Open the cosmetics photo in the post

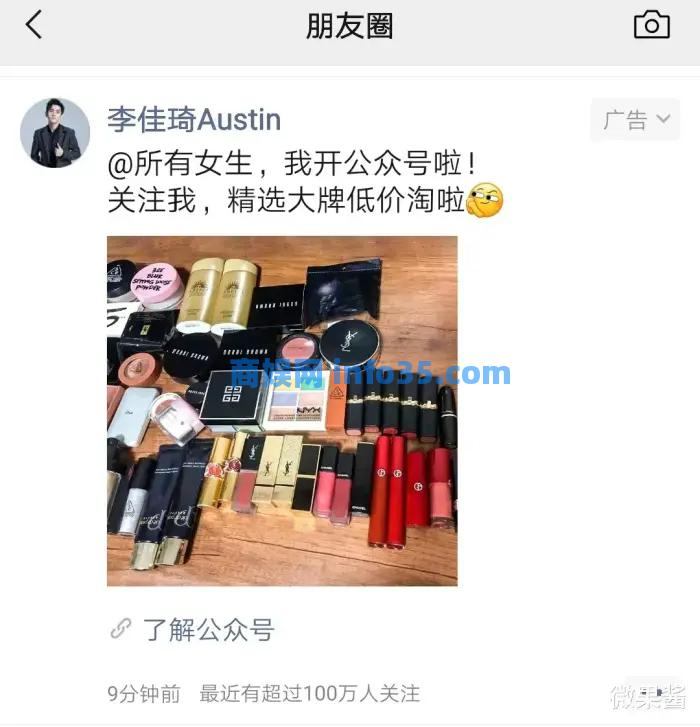[282, 410]
